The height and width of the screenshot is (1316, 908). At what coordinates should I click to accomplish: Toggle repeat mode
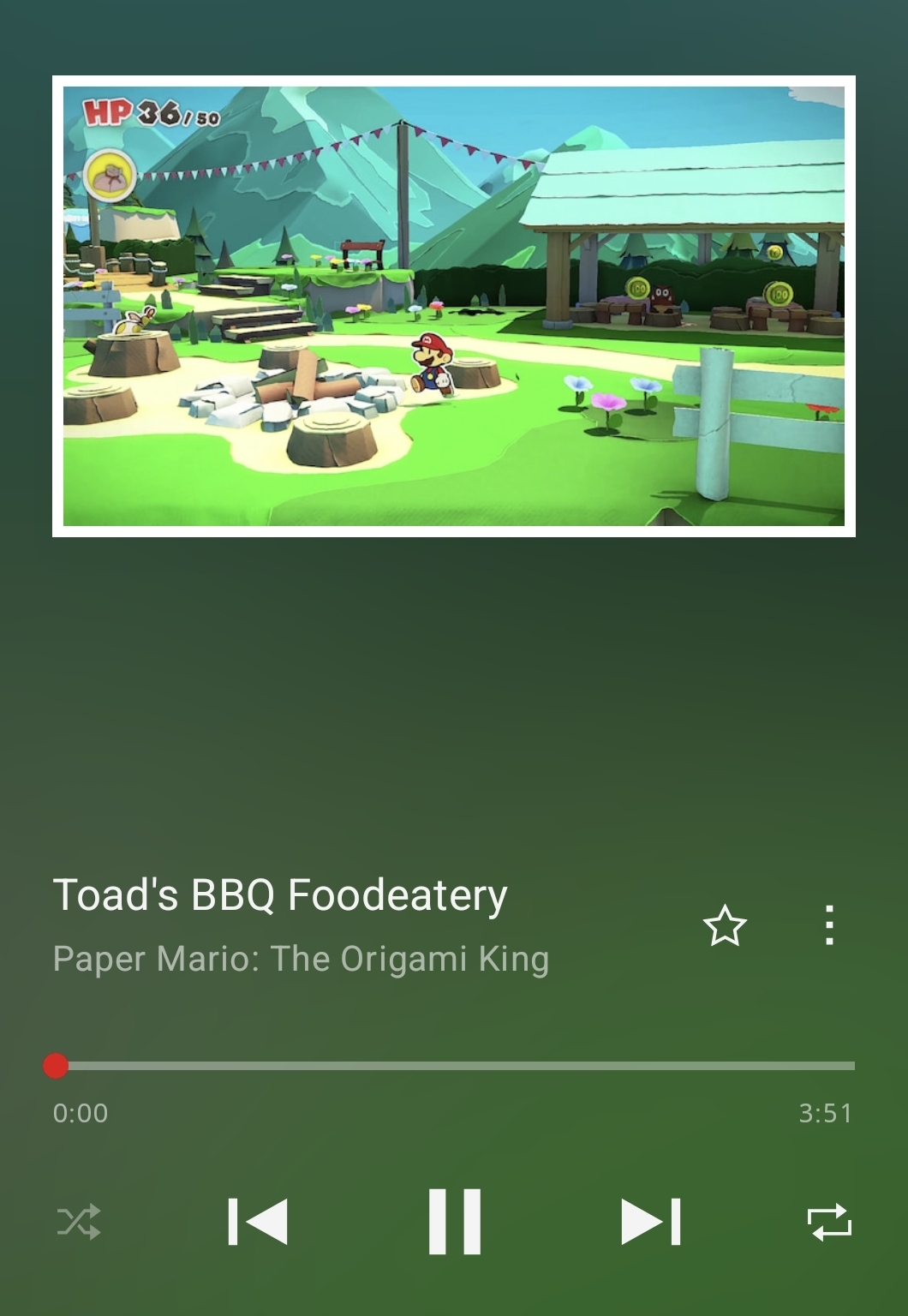click(x=829, y=1222)
